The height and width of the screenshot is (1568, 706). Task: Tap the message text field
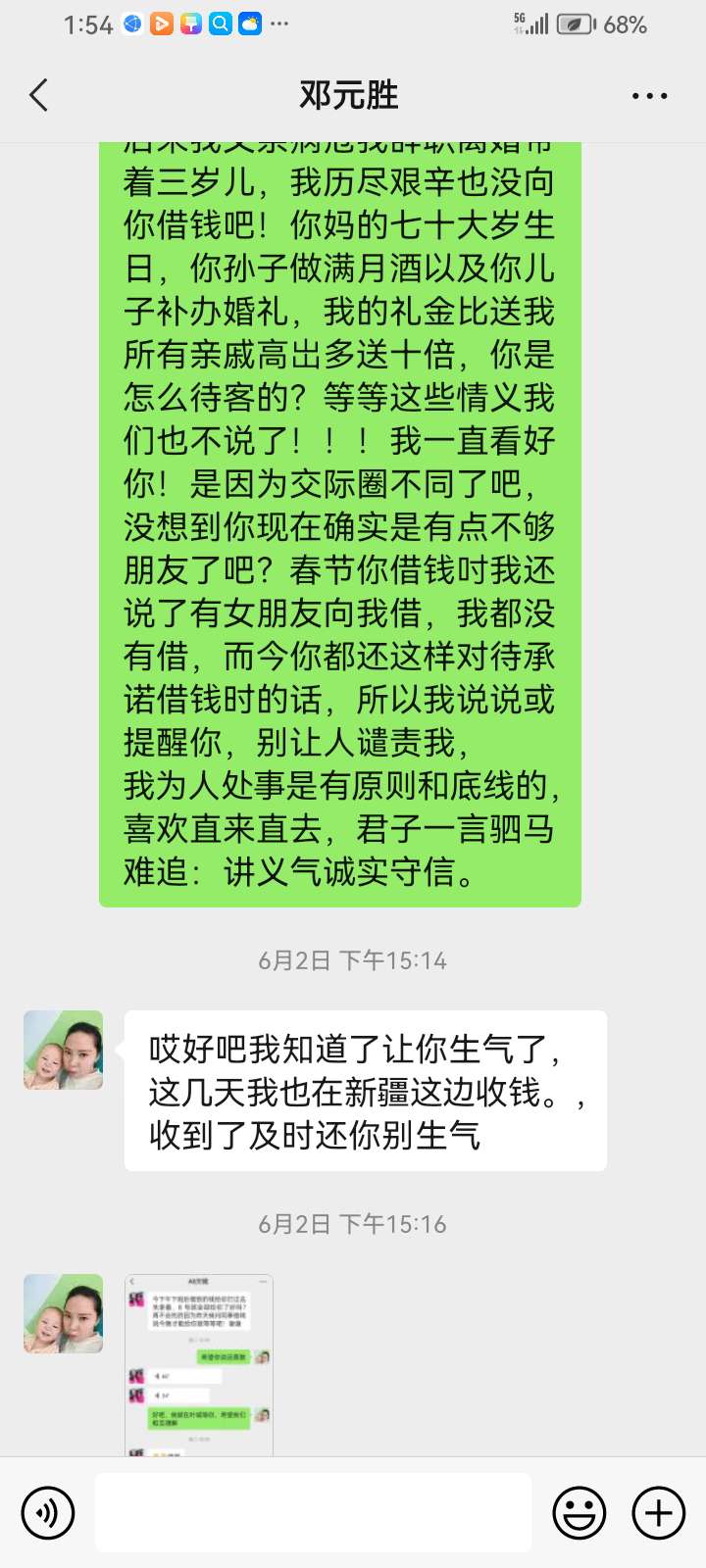pyautogui.click(x=313, y=1512)
